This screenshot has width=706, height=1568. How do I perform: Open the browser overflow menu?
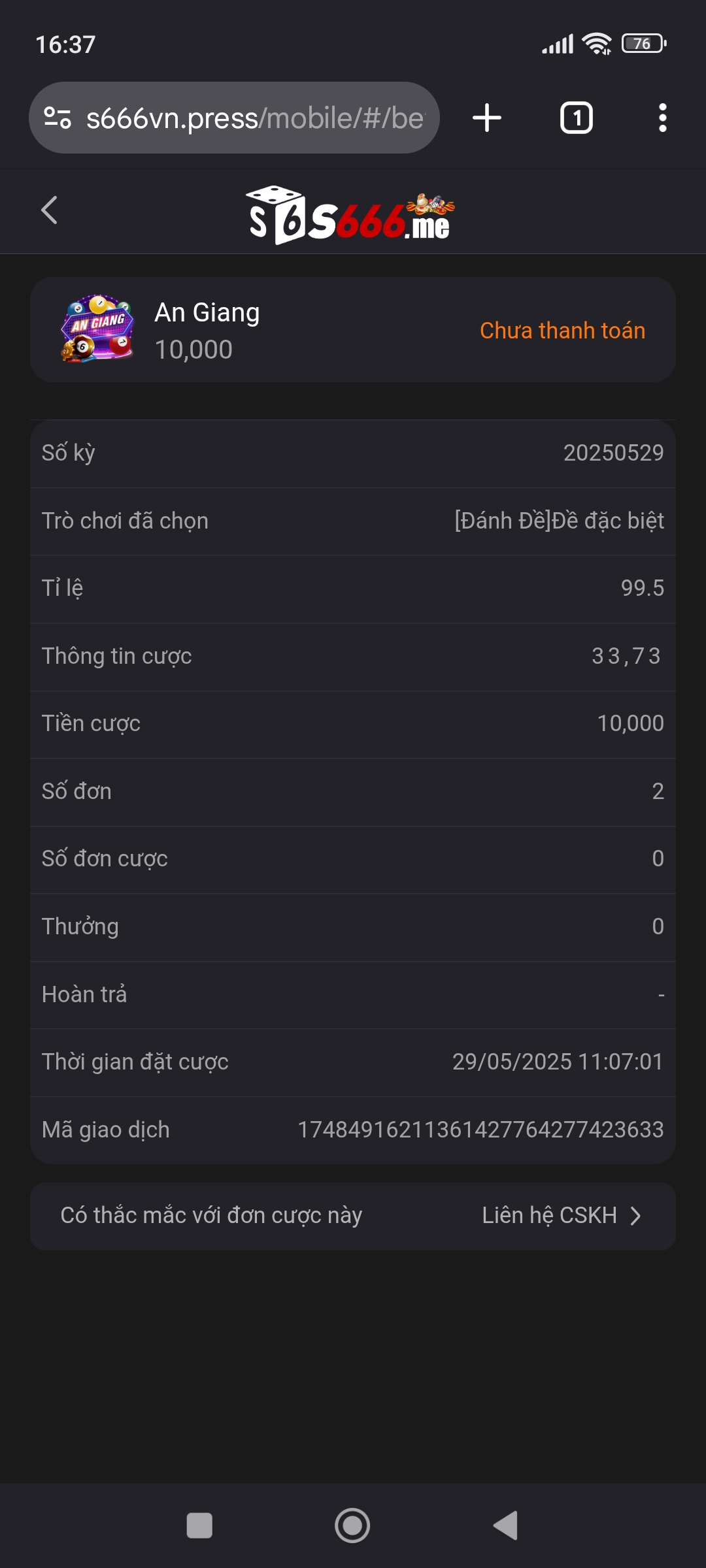[662, 118]
